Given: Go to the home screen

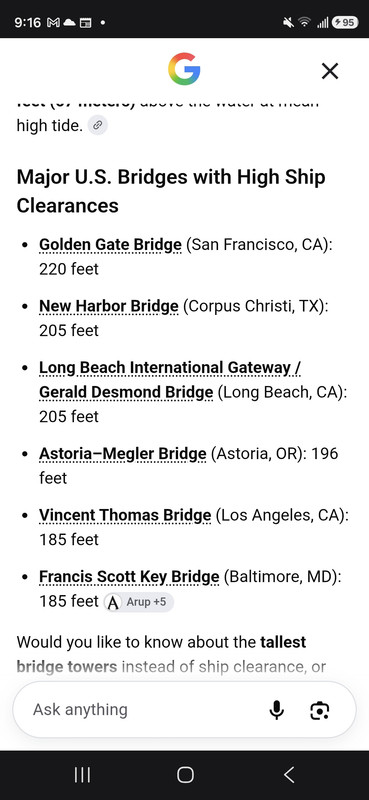Looking at the screenshot, I should pos(185,775).
